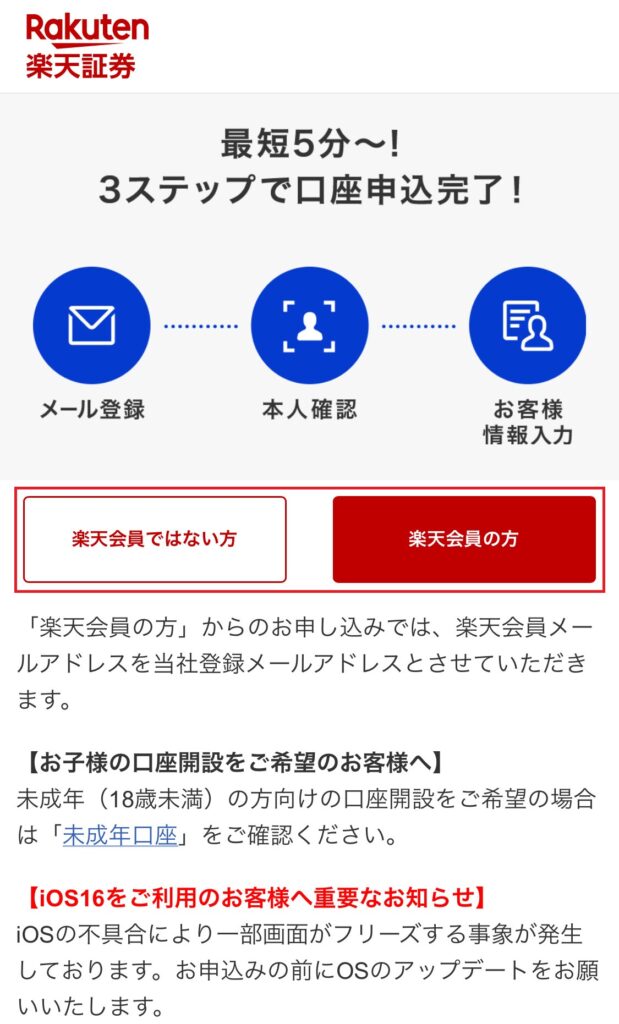Image resolution: width=619 pixels, height=1024 pixels.
Task: Tap the 楽天会員ではない方 button
Action: click(155, 539)
